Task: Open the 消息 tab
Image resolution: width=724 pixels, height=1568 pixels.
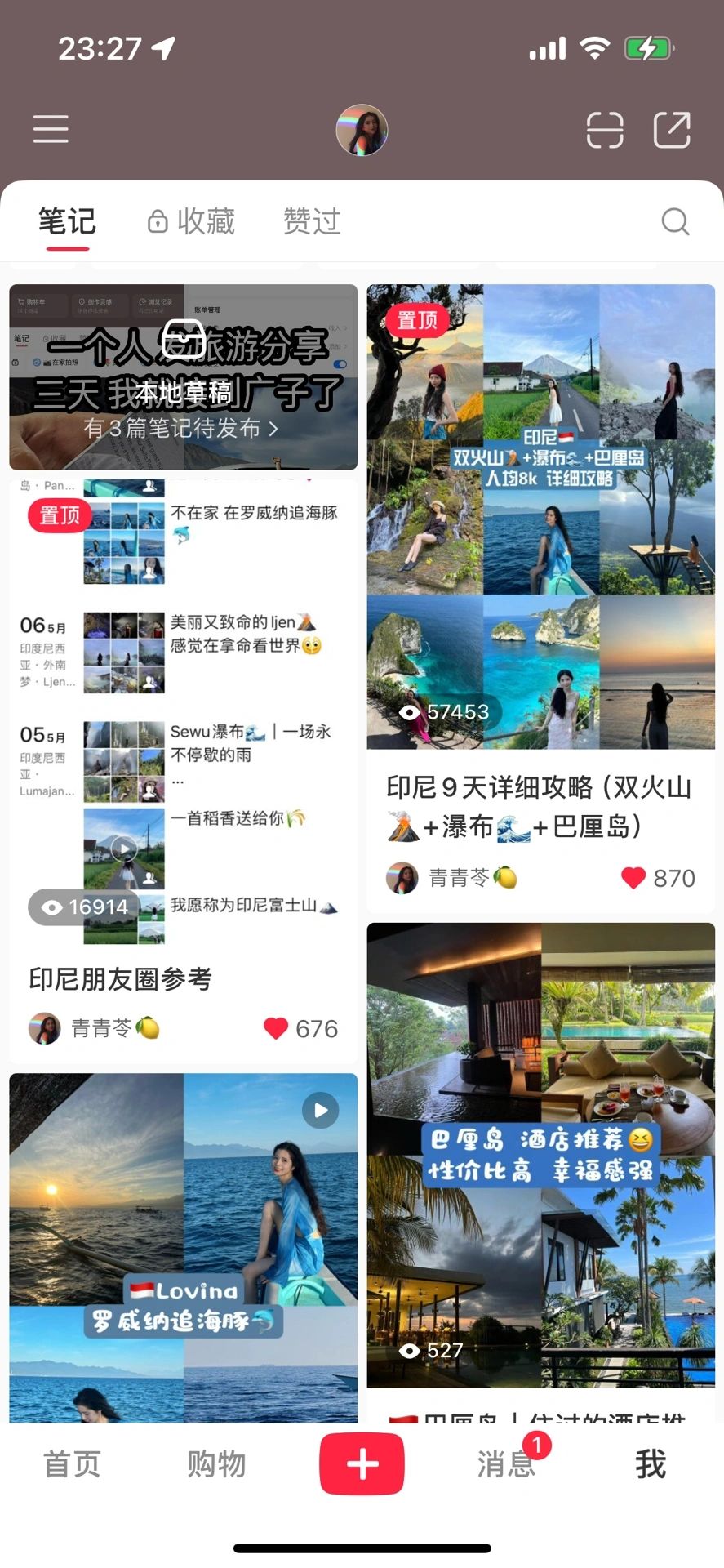Action: click(x=506, y=1464)
